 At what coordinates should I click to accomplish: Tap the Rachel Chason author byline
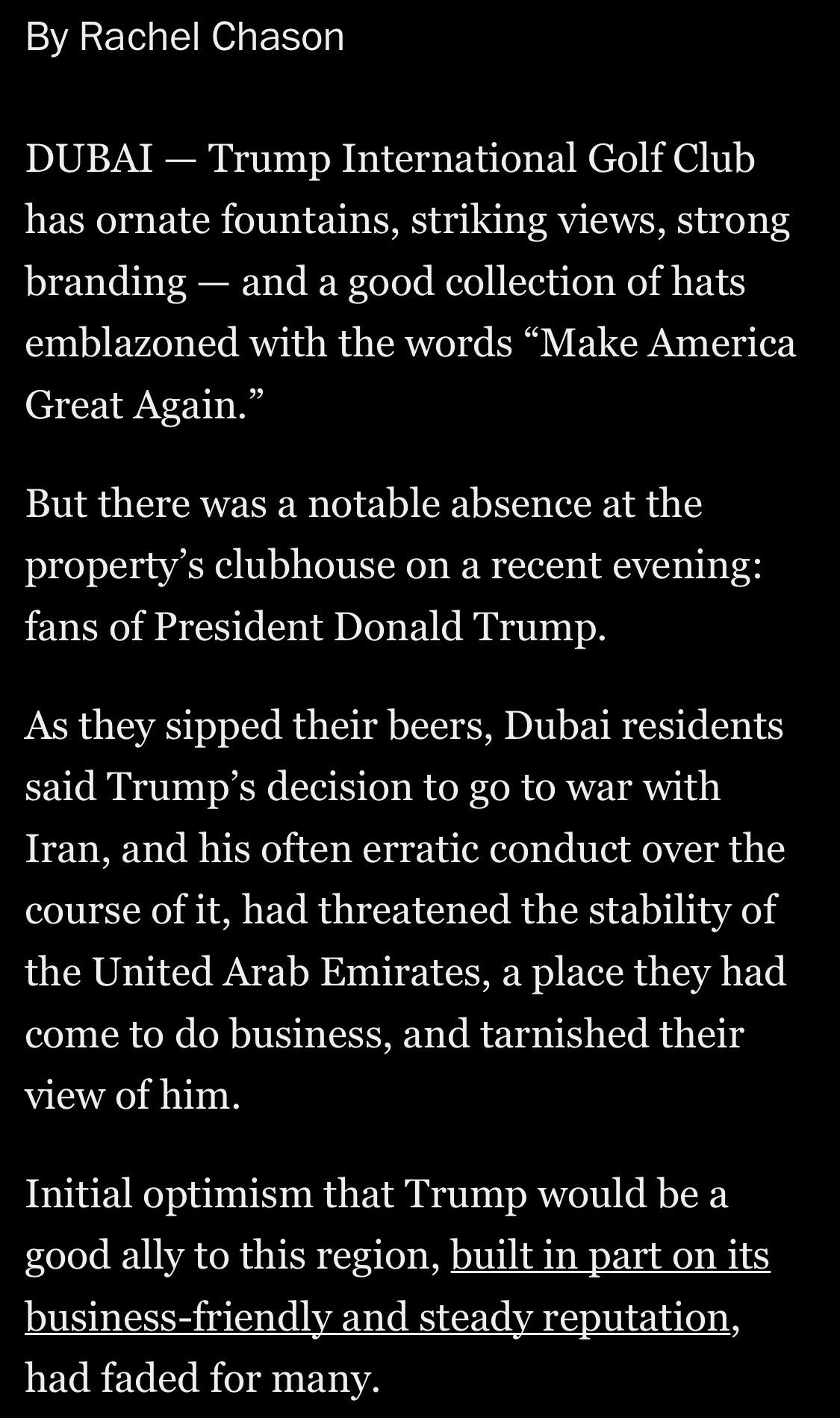point(211,37)
